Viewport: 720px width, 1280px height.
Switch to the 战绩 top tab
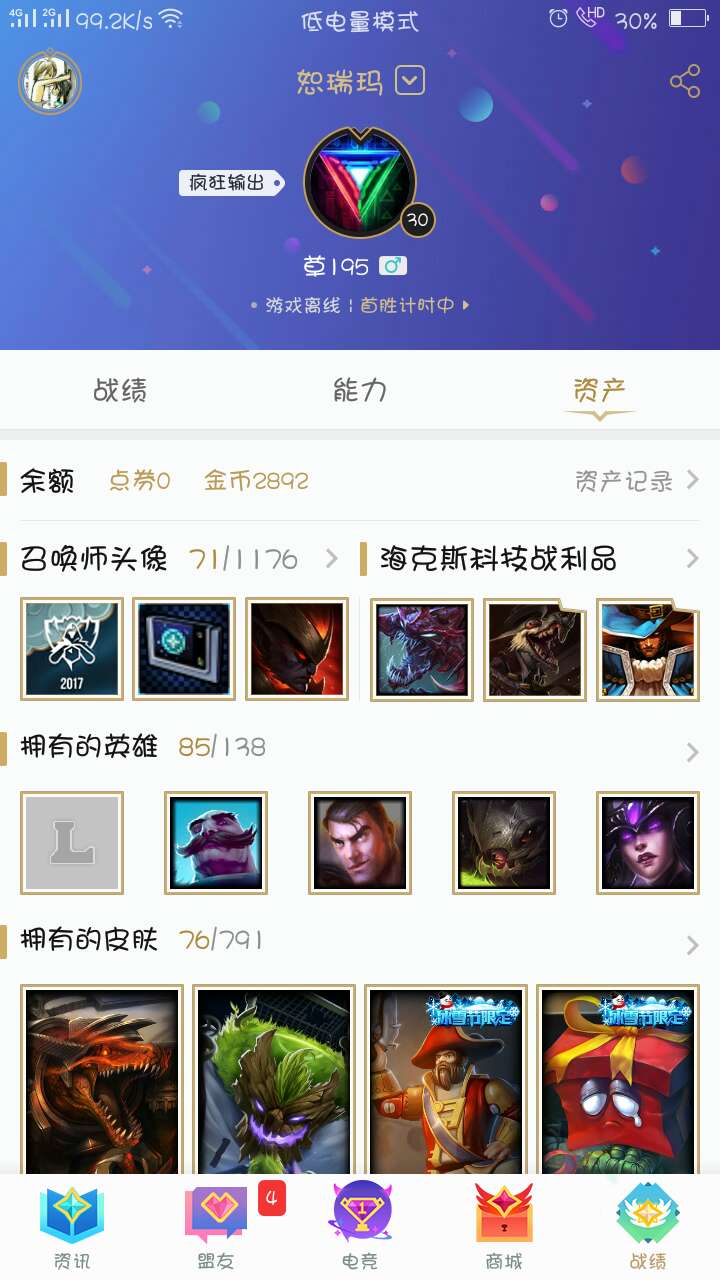tap(120, 390)
